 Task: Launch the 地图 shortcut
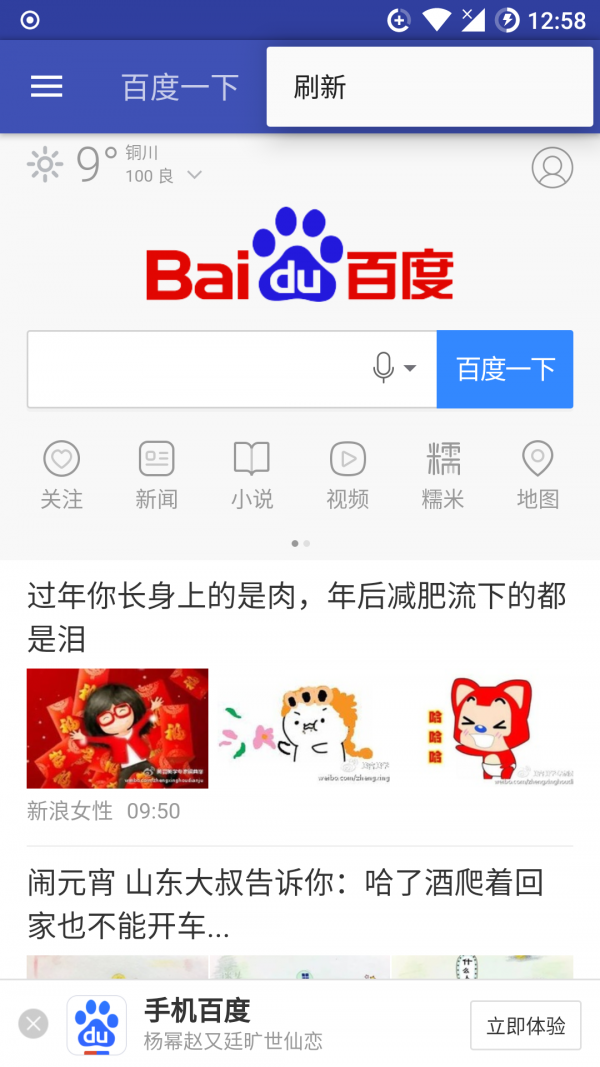pos(538,475)
